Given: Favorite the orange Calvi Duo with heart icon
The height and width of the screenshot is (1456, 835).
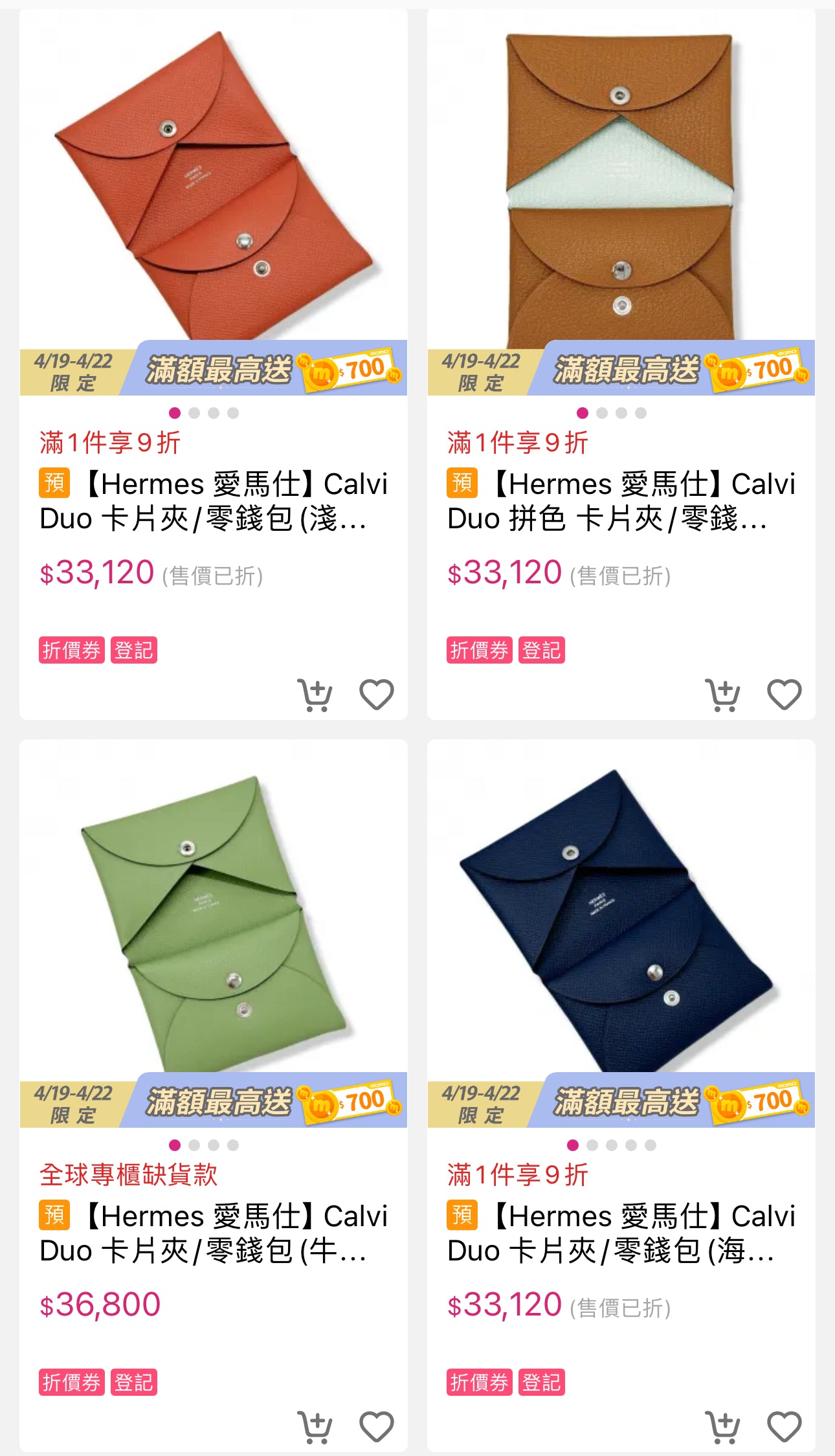Looking at the screenshot, I should (x=376, y=693).
